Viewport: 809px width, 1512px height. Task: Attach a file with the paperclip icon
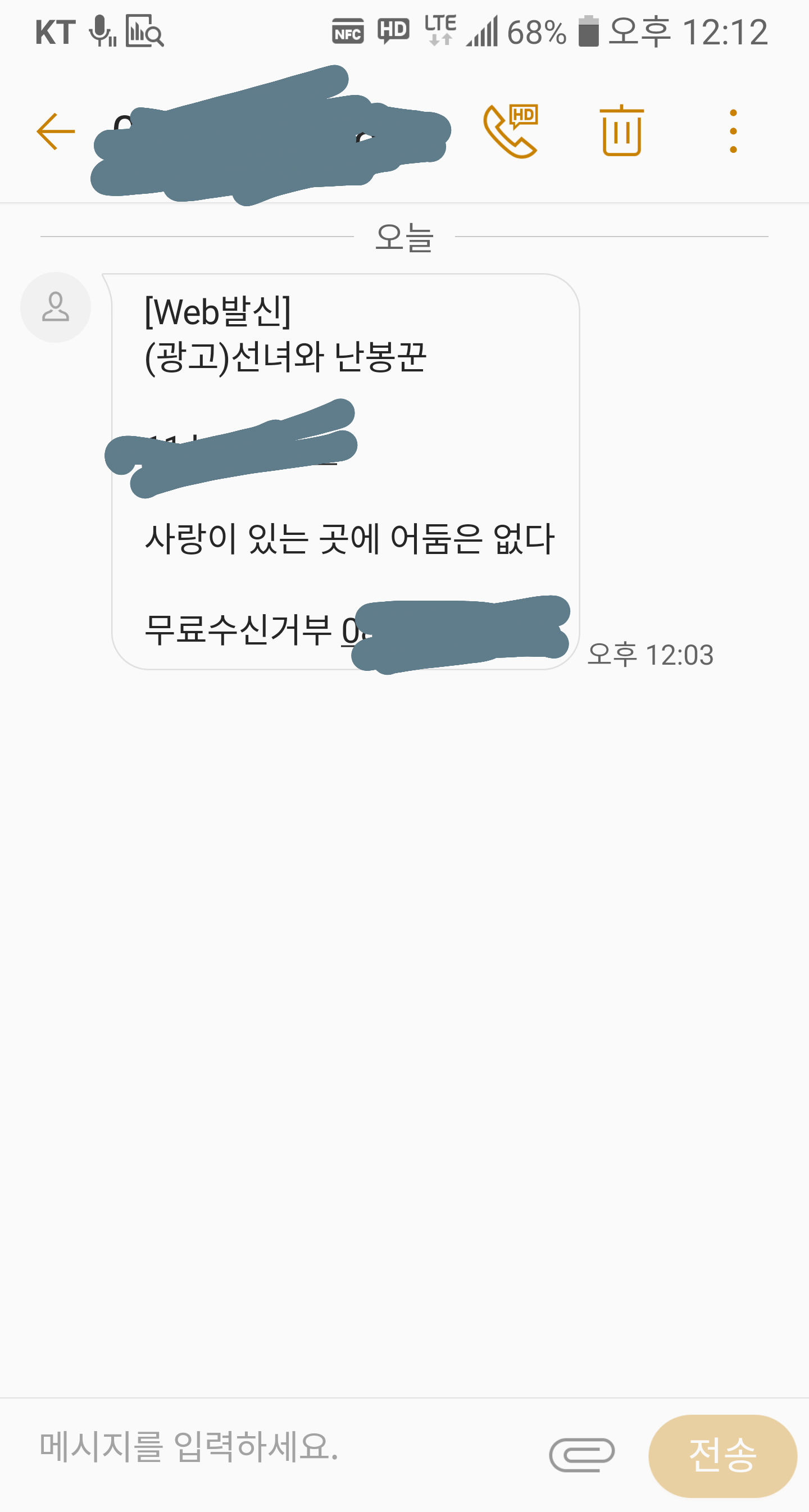pyautogui.click(x=582, y=1455)
